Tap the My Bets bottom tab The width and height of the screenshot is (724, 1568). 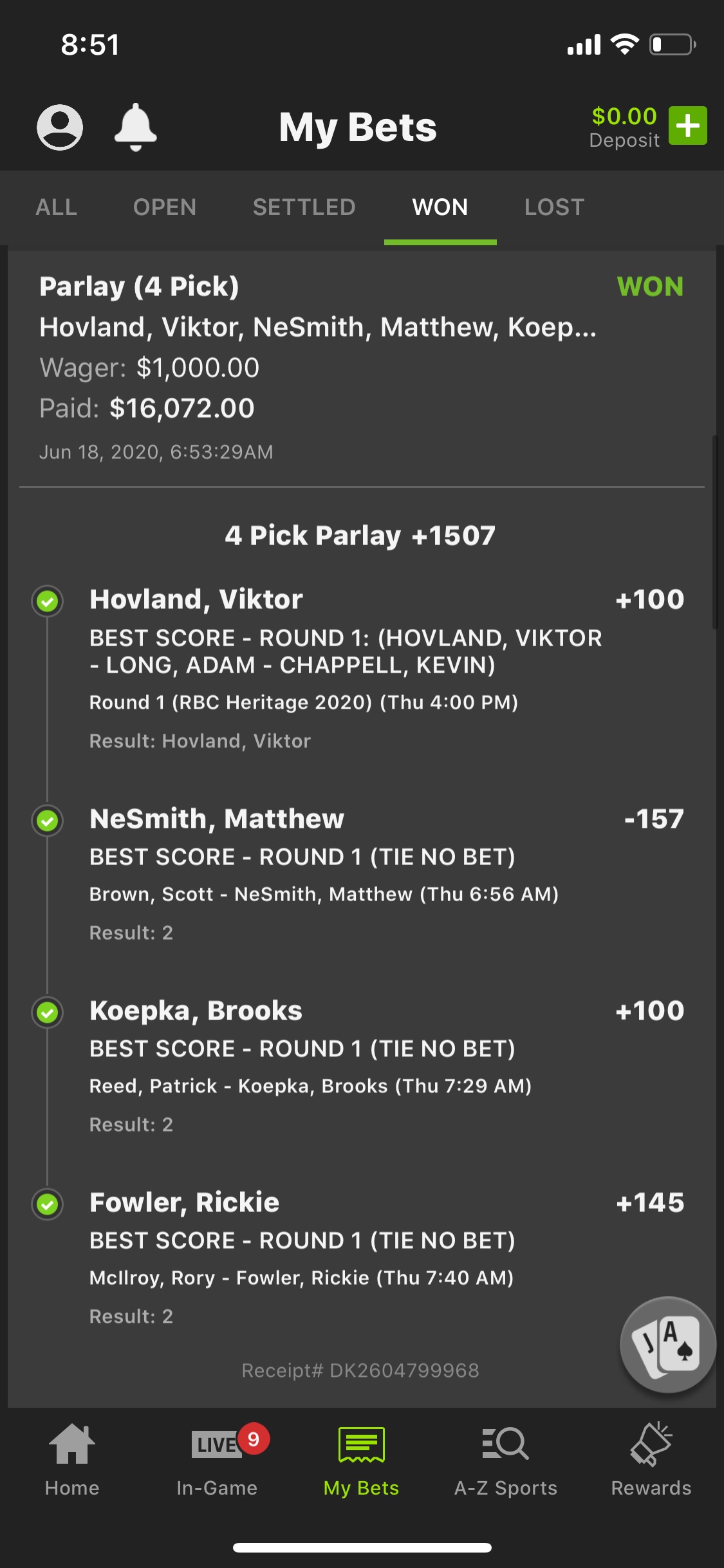(362, 1460)
